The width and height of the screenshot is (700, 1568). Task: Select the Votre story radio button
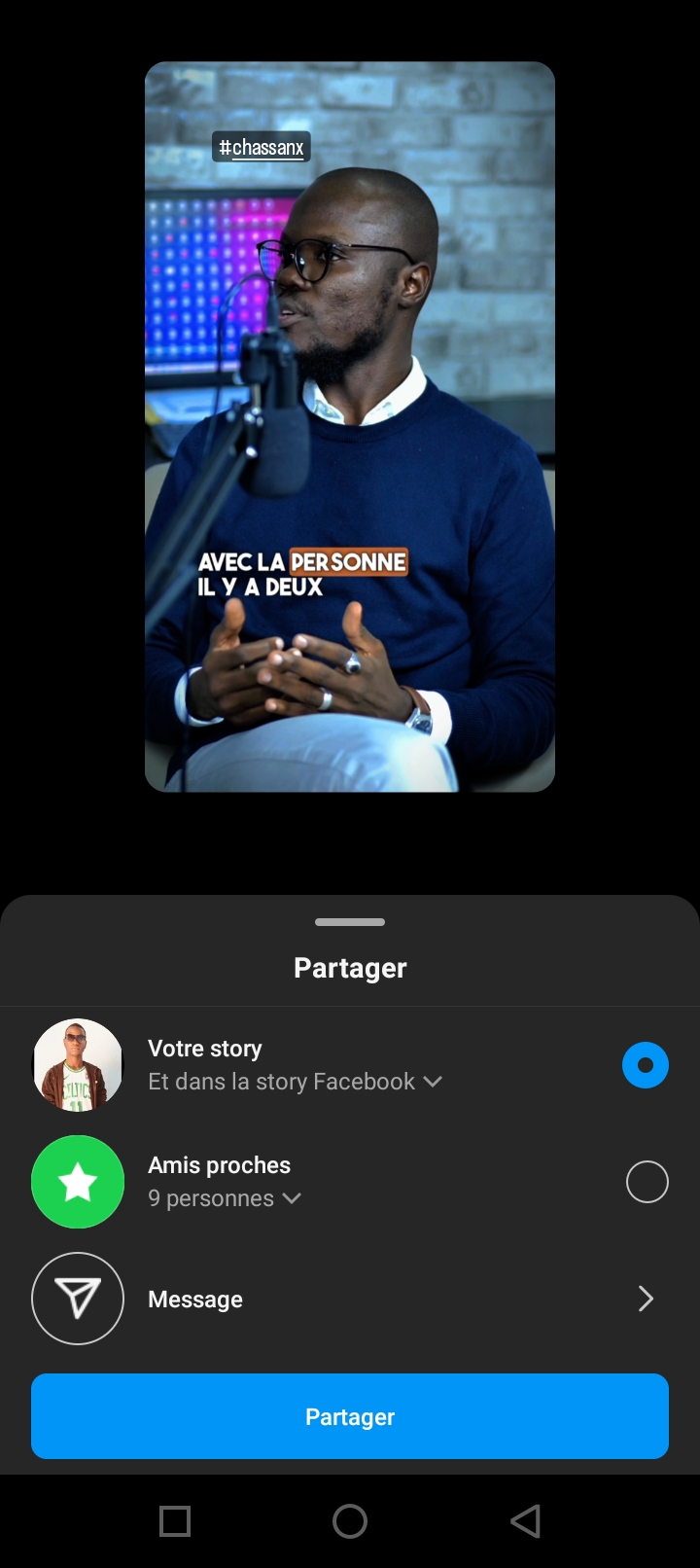pyautogui.click(x=646, y=1065)
